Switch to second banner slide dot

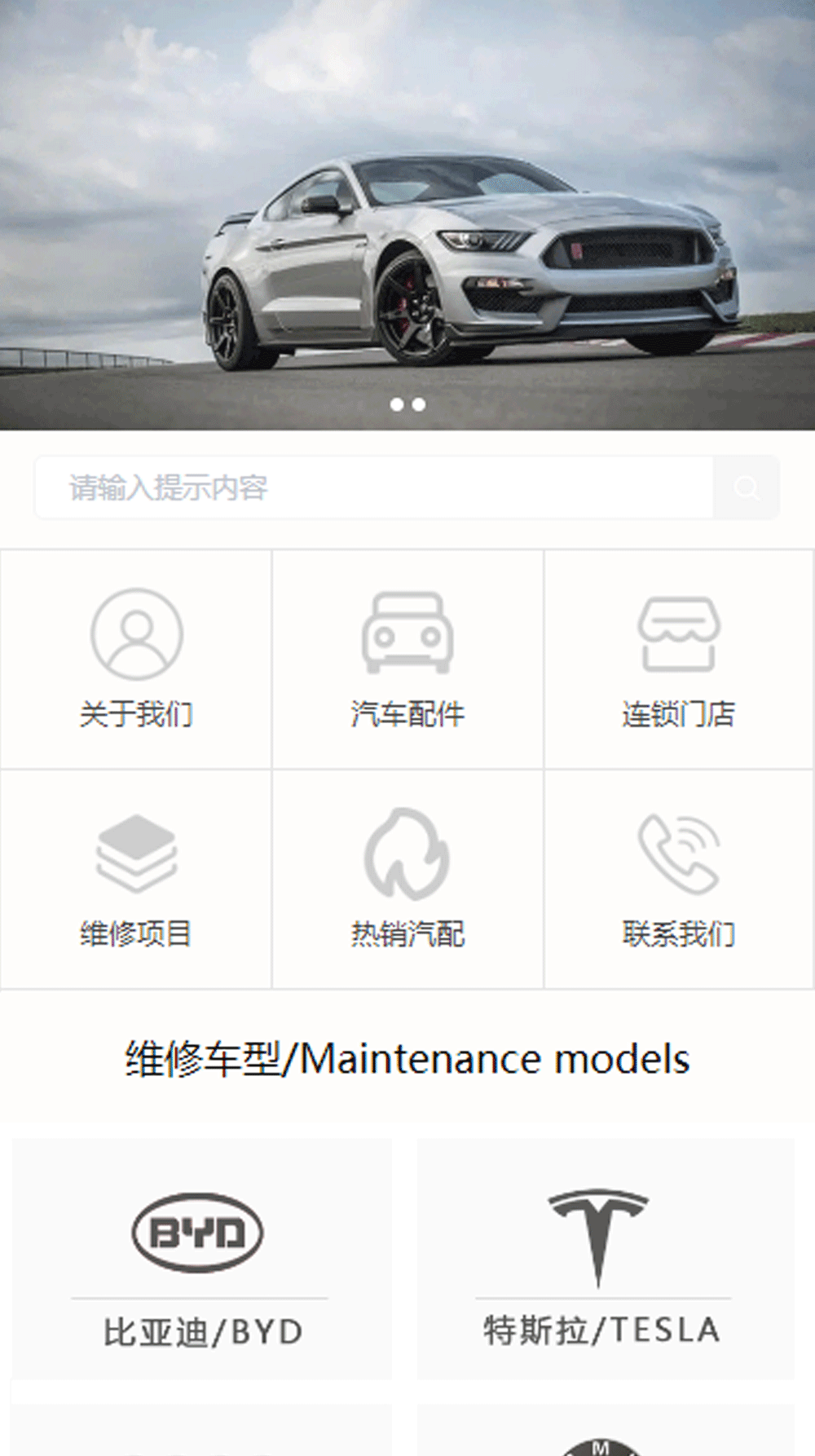coord(419,404)
